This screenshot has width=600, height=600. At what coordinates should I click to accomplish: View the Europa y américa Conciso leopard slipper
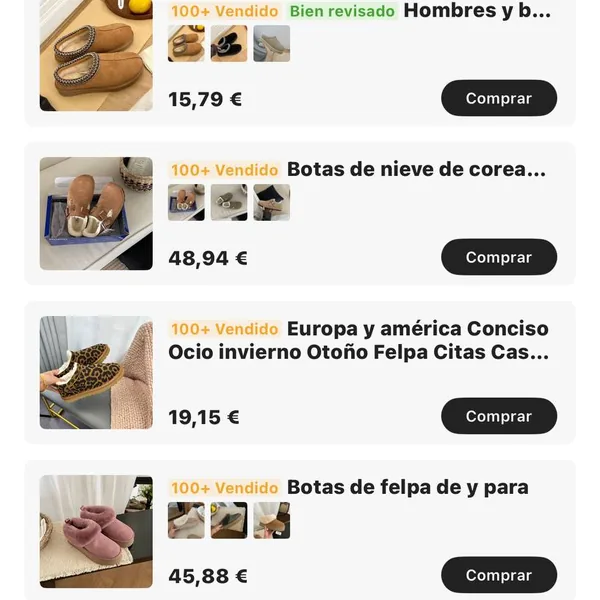click(x=96, y=373)
